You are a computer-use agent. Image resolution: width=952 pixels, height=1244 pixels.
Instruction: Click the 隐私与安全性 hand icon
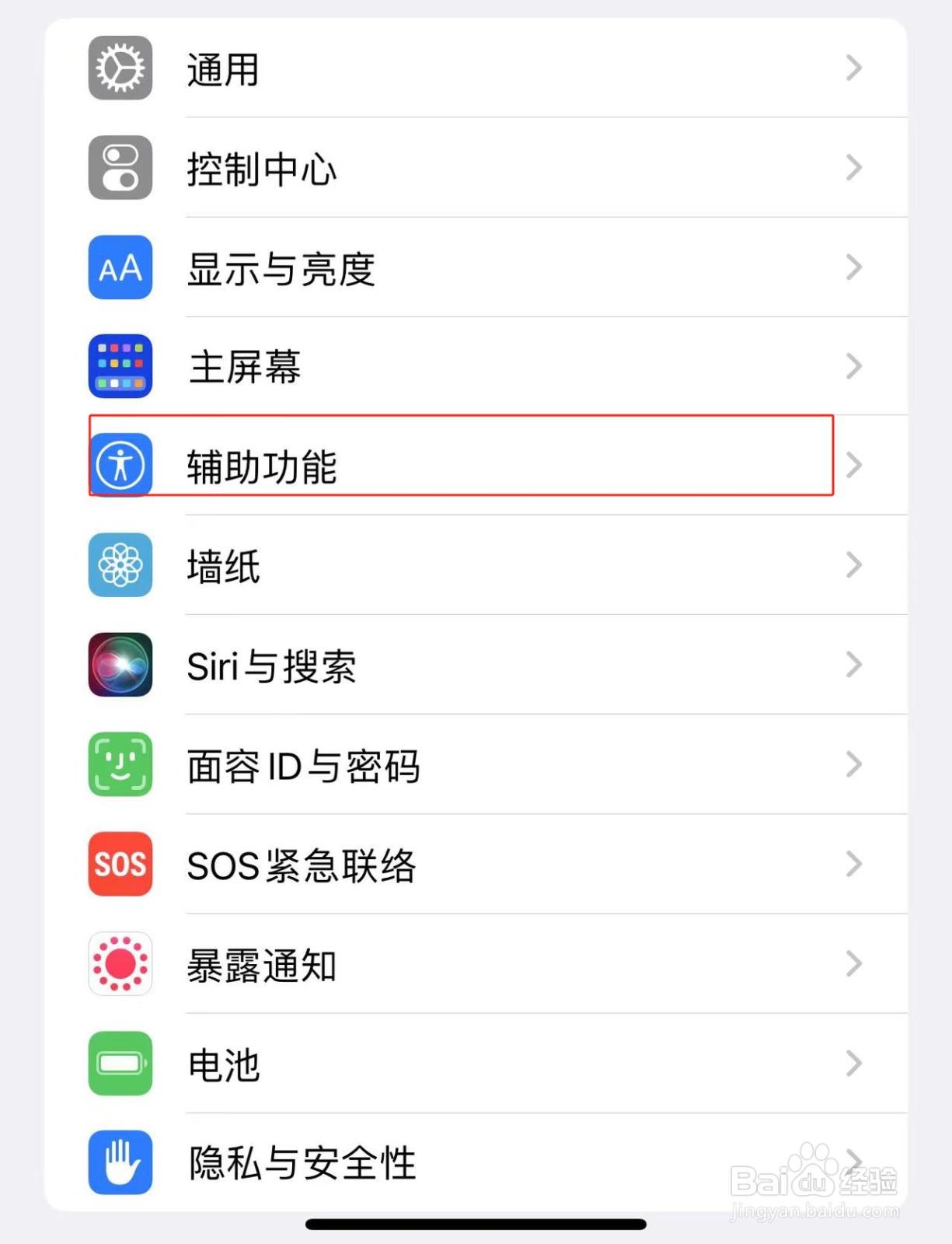[119, 1163]
